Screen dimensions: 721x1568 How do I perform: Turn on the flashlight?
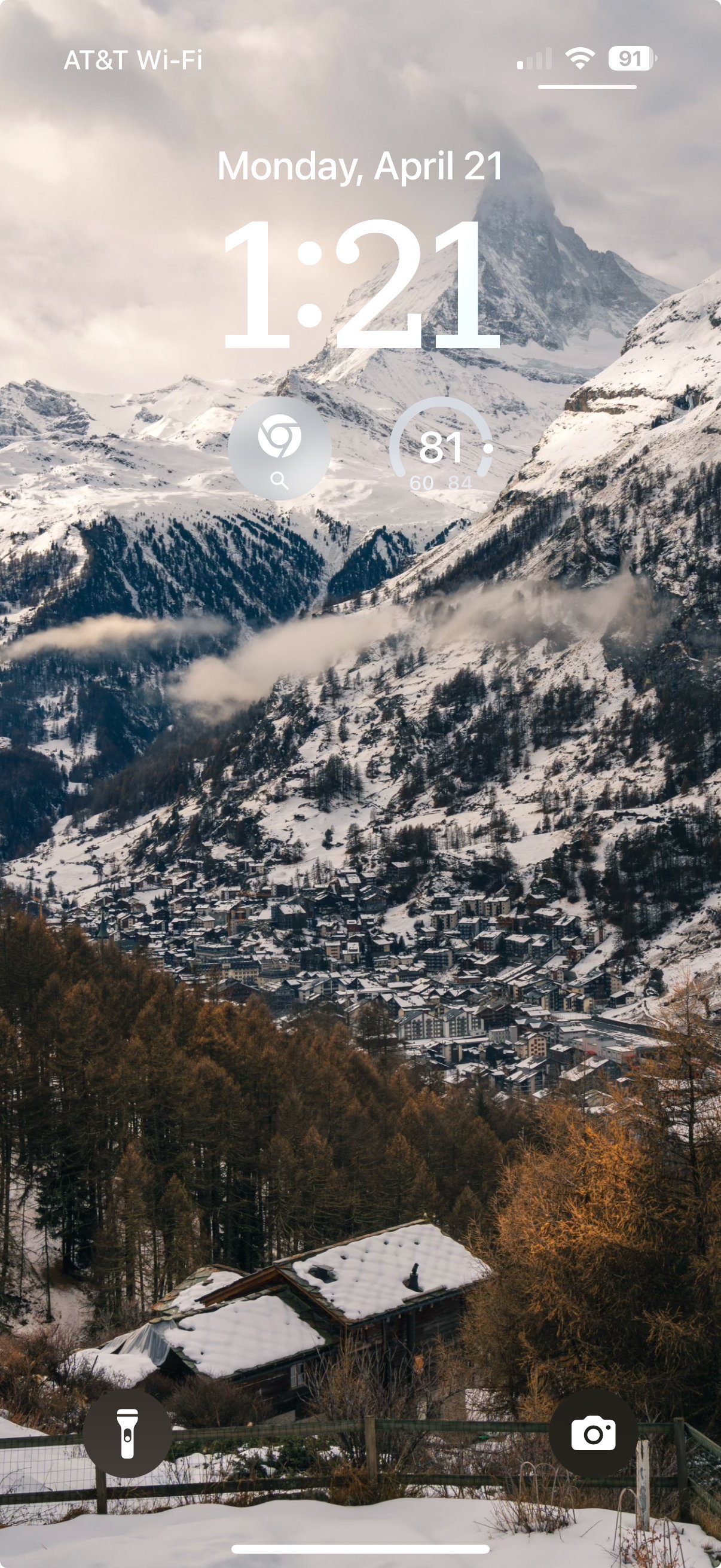point(127,1433)
